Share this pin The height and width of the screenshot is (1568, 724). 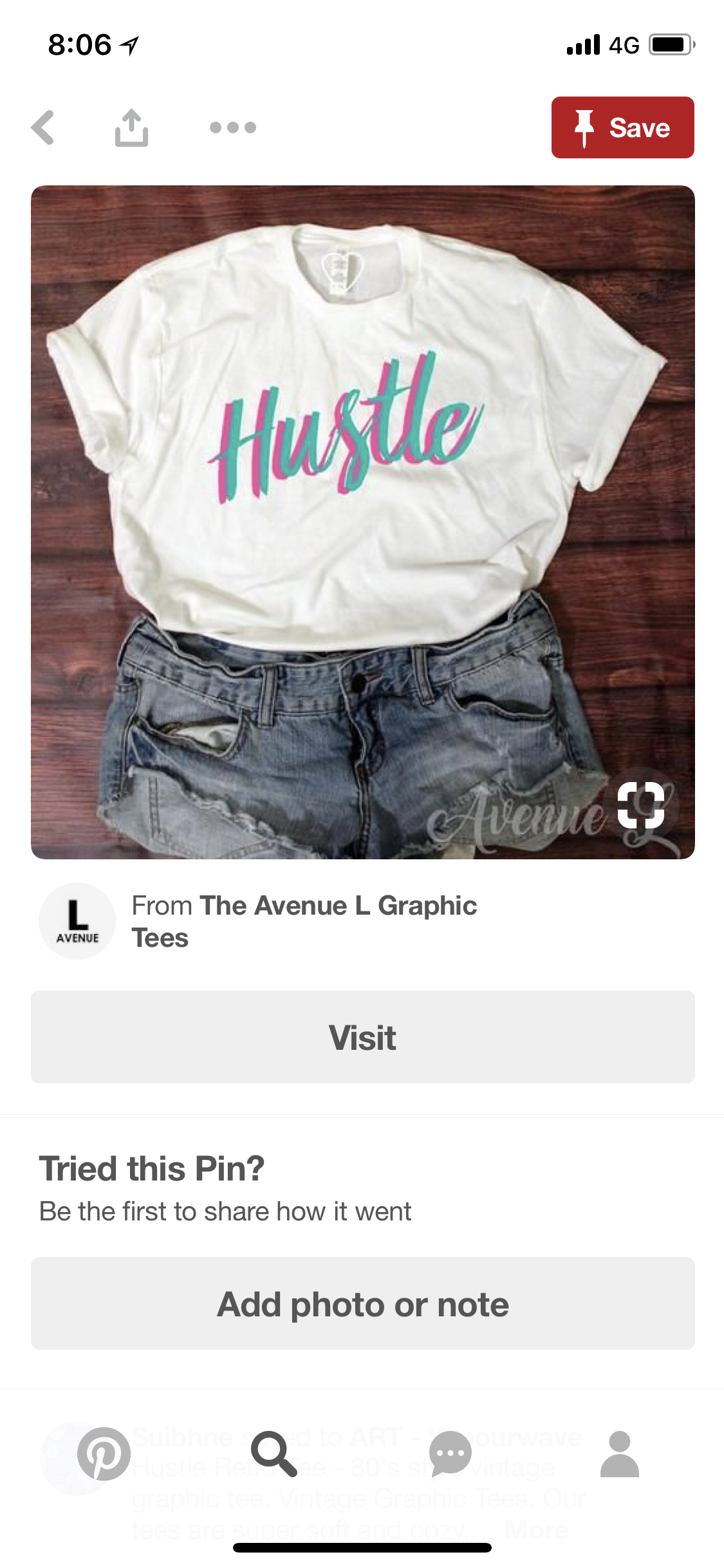click(x=131, y=127)
